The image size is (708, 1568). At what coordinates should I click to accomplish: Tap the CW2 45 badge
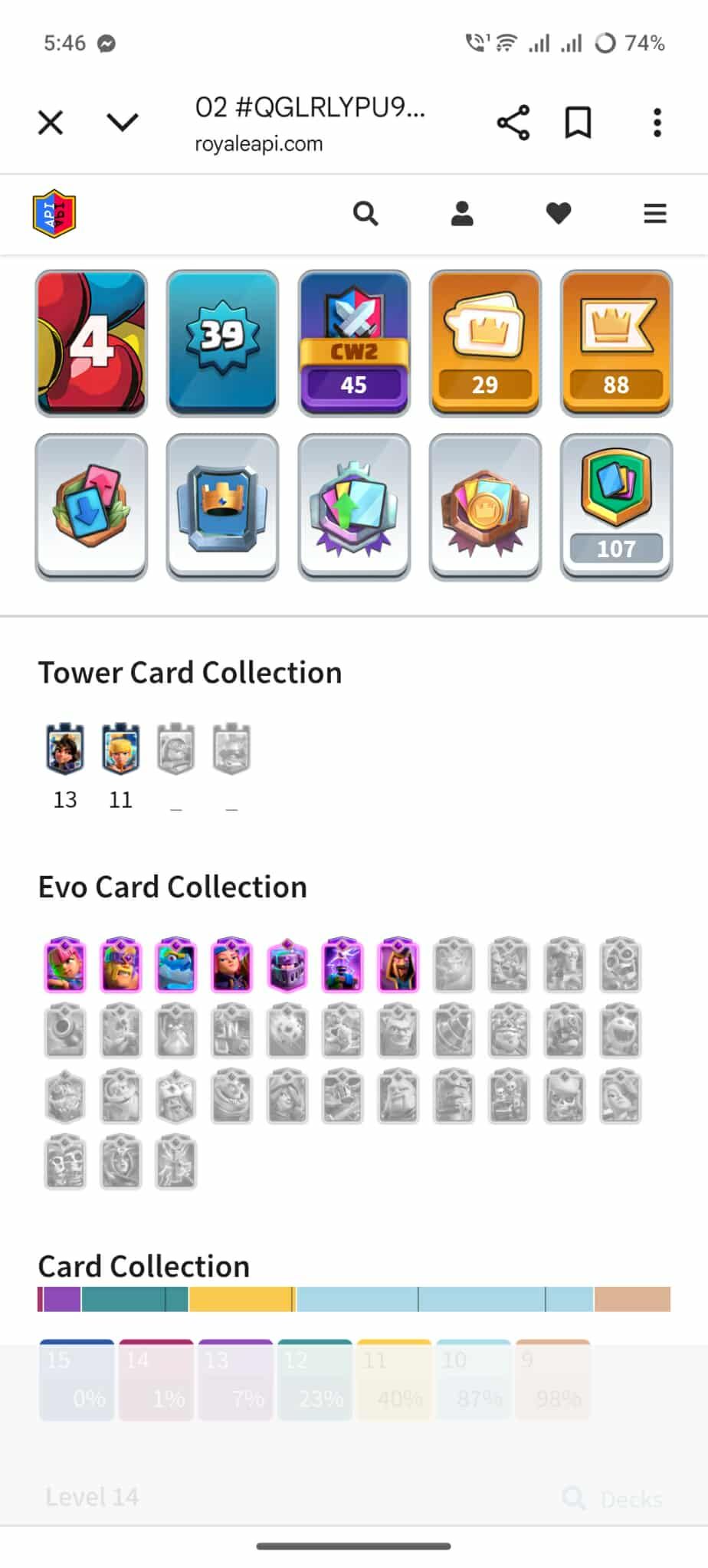[354, 343]
